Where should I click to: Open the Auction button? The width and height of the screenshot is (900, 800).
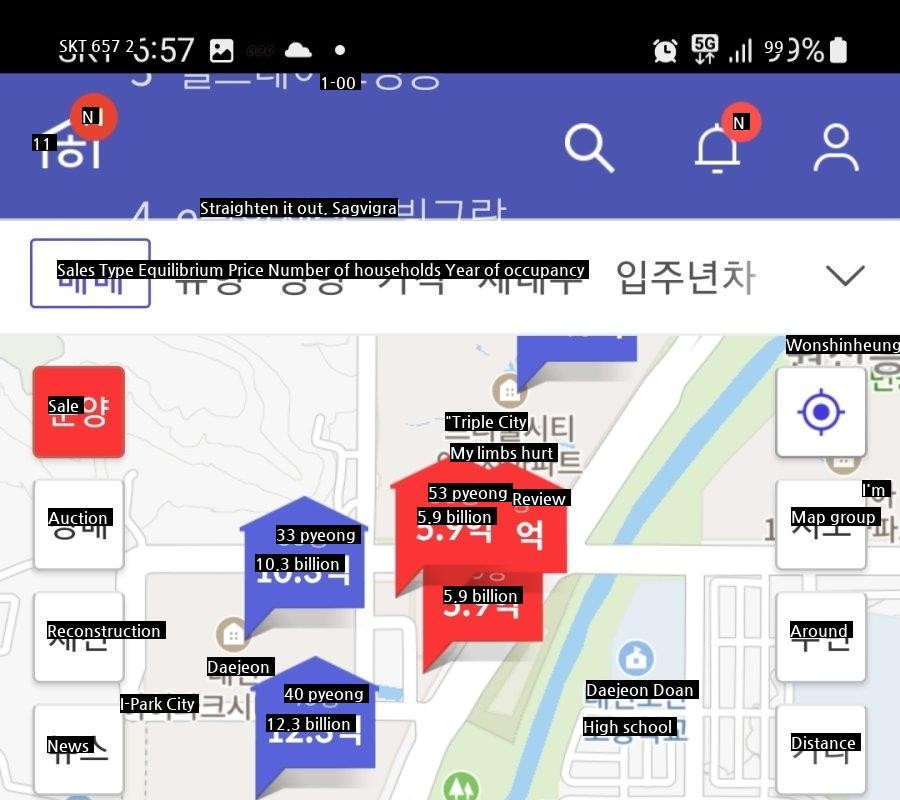pos(79,524)
